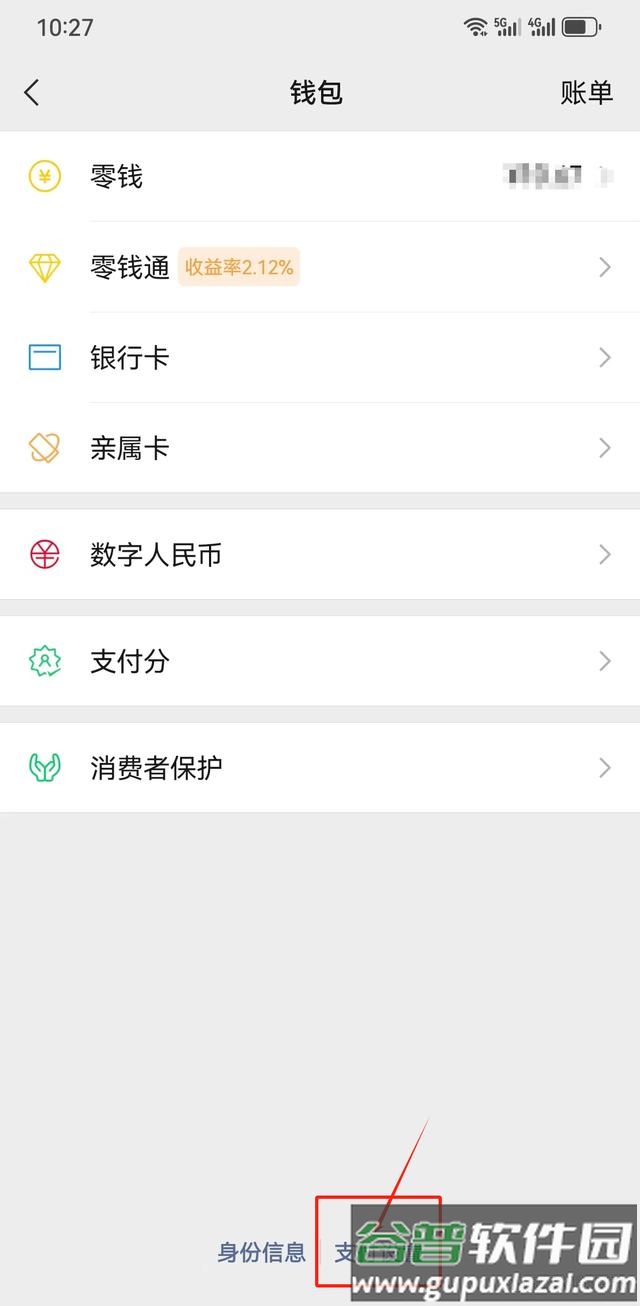Viewport: 640px width, 1306px height.
Task: Open the 银行卡 bank cards row
Action: 320,357
